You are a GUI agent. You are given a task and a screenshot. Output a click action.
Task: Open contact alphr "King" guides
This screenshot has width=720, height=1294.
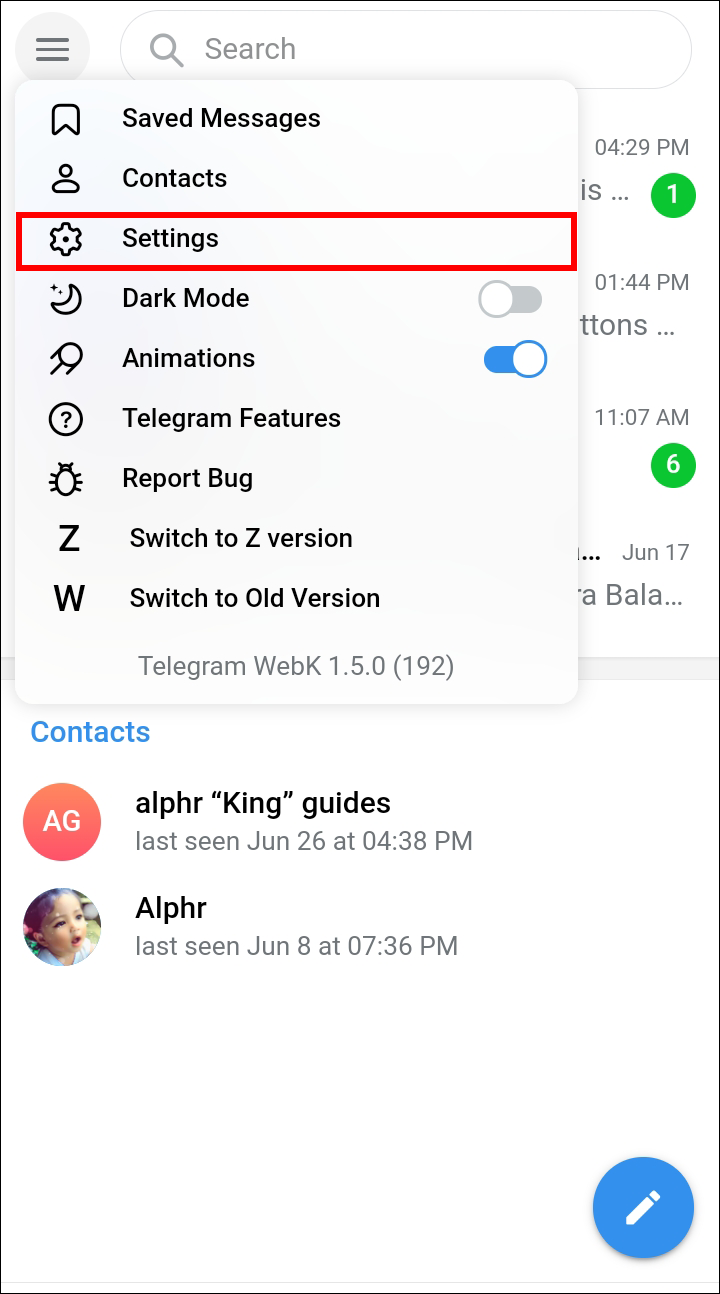coord(360,821)
